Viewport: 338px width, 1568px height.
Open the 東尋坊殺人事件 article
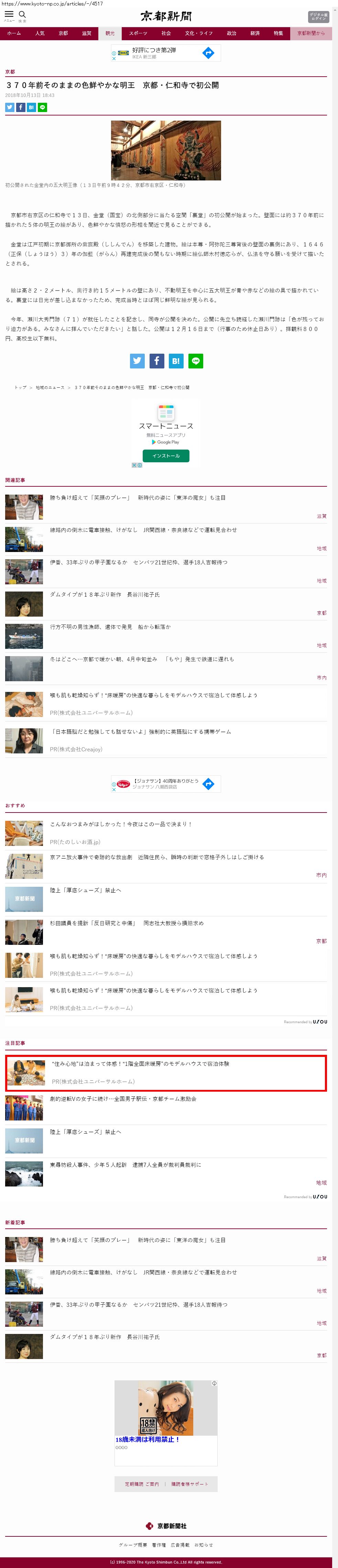coord(126,1164)
